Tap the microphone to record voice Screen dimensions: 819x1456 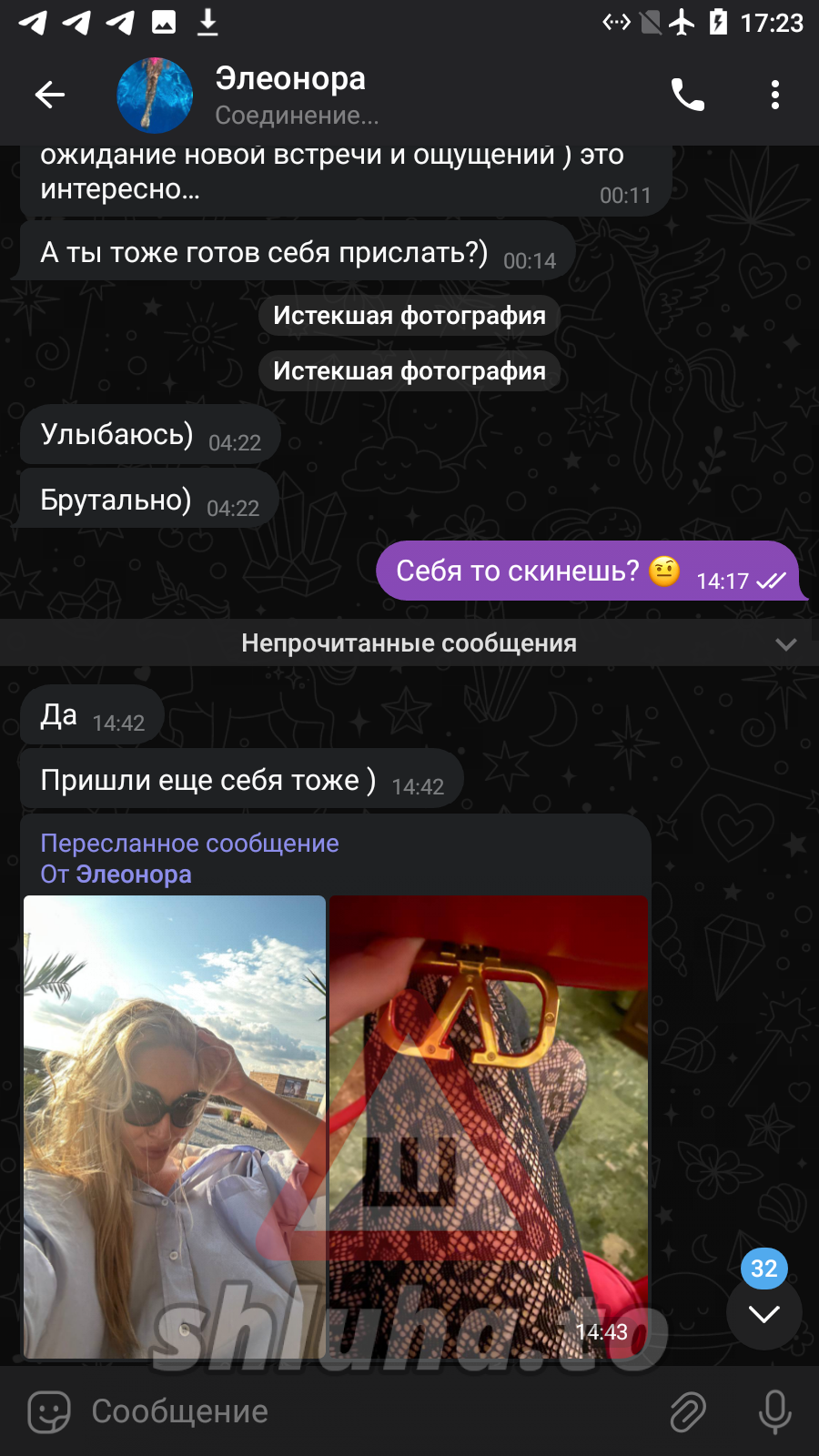(x=774, y=1411)
